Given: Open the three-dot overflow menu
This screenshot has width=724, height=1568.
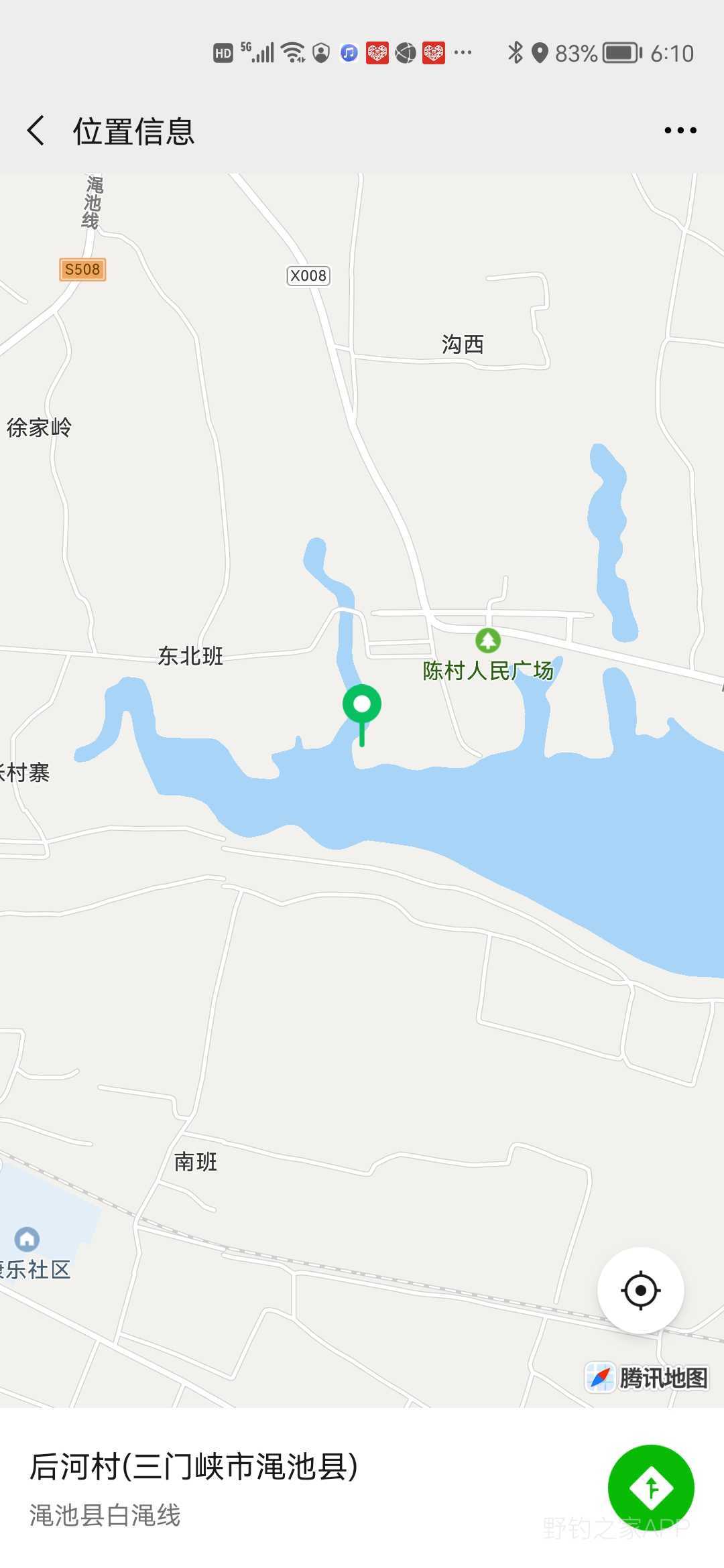Looking at the screenshot, I should [x=680, y=130].
